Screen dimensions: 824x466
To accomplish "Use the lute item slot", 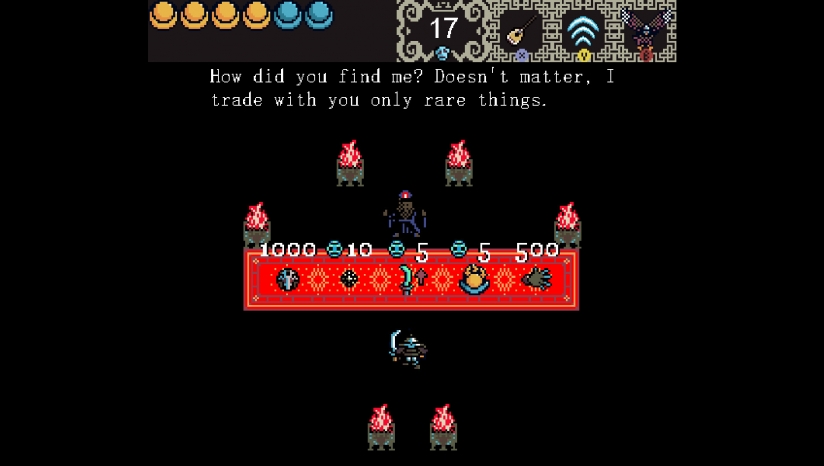I will click(x=520, y=31).
